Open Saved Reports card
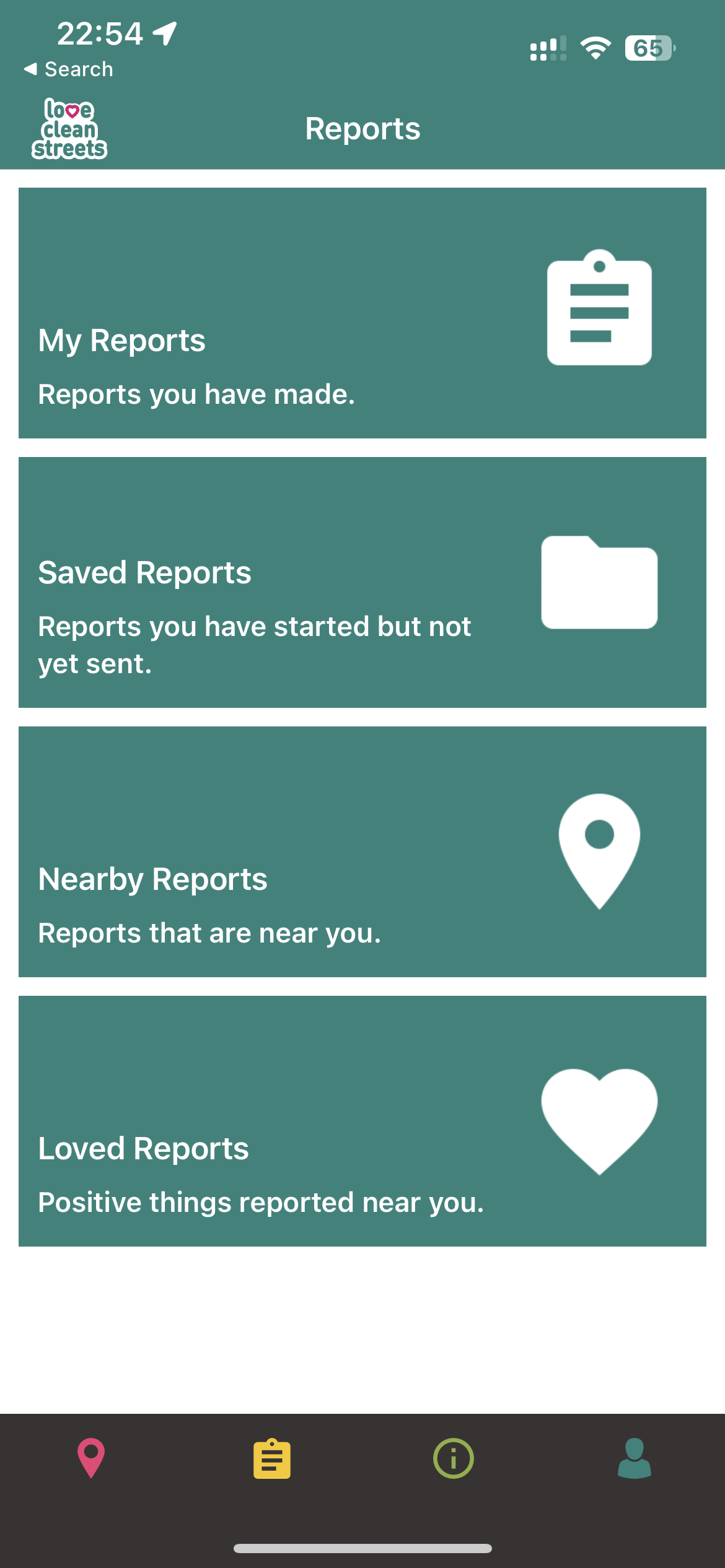The width and height of the screenshot is (725, 1568). pyautogui.click(x=362, y=582)
